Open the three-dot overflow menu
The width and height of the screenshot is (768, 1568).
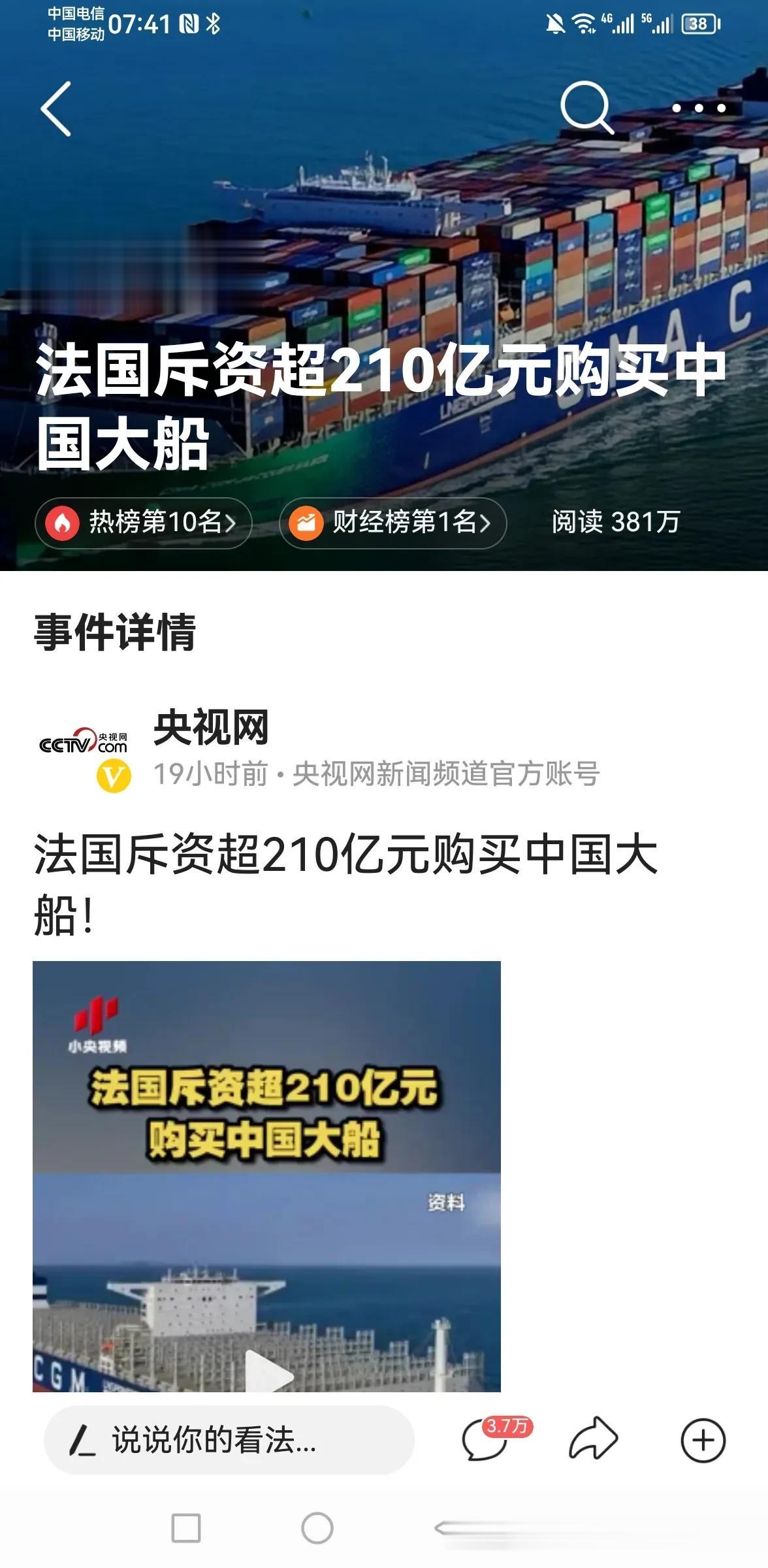699,108
